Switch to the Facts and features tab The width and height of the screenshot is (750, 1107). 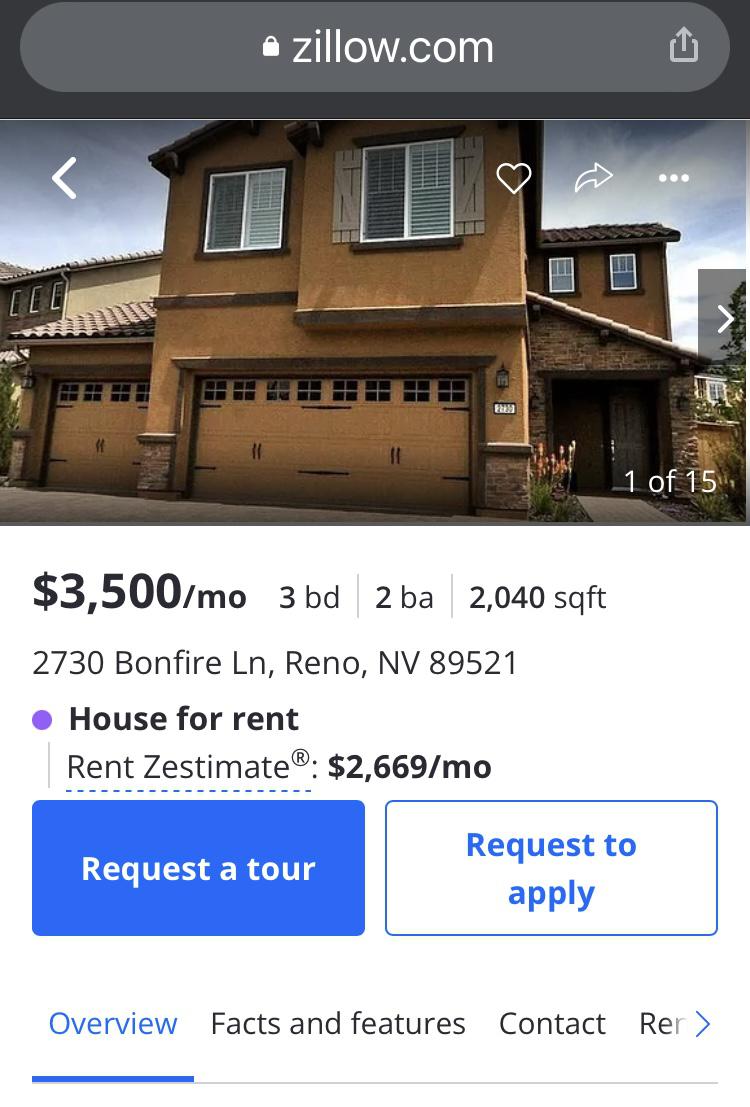pos(337,1023)
